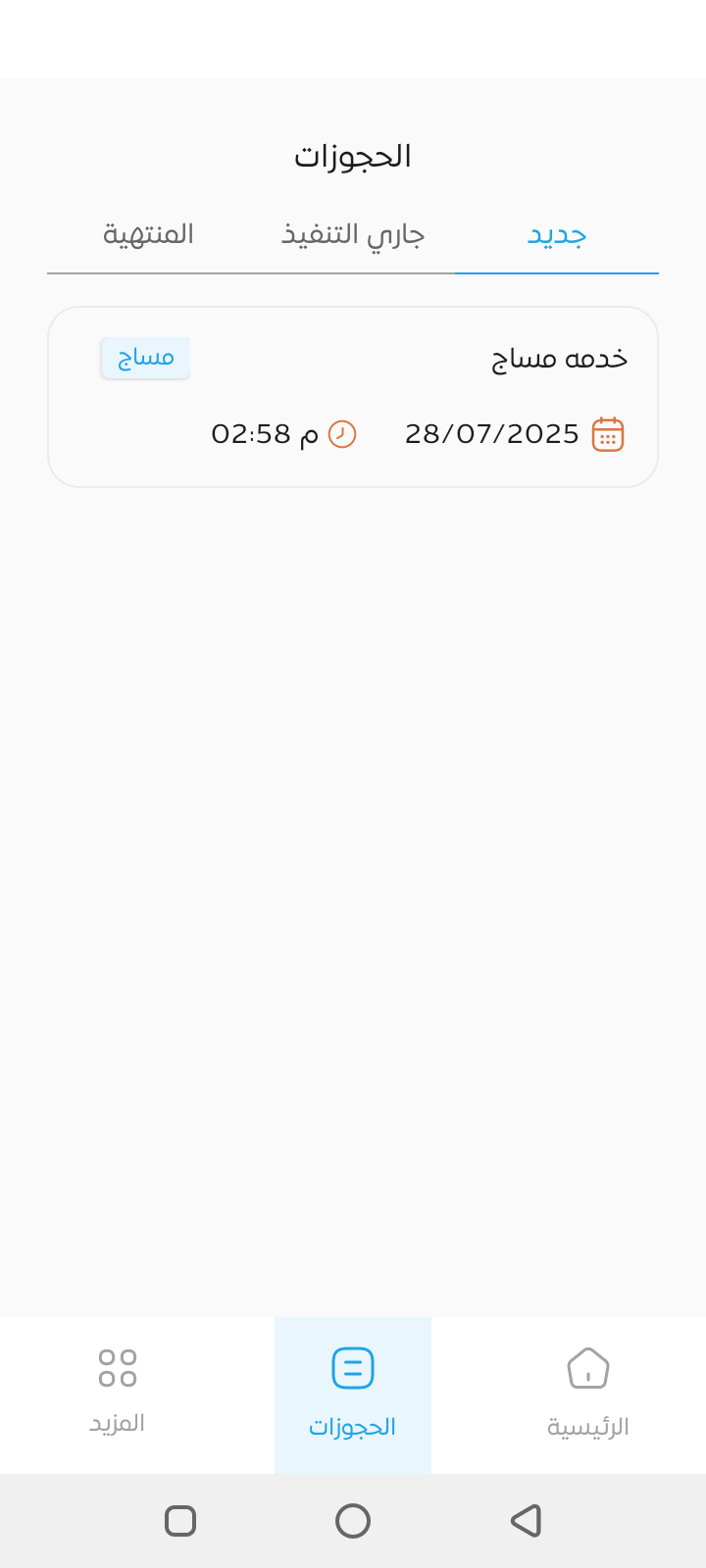The image size is (706, 1568).
Task: Go to الرئيسية in the bottom navigation
Action: tap(587, 1394)
